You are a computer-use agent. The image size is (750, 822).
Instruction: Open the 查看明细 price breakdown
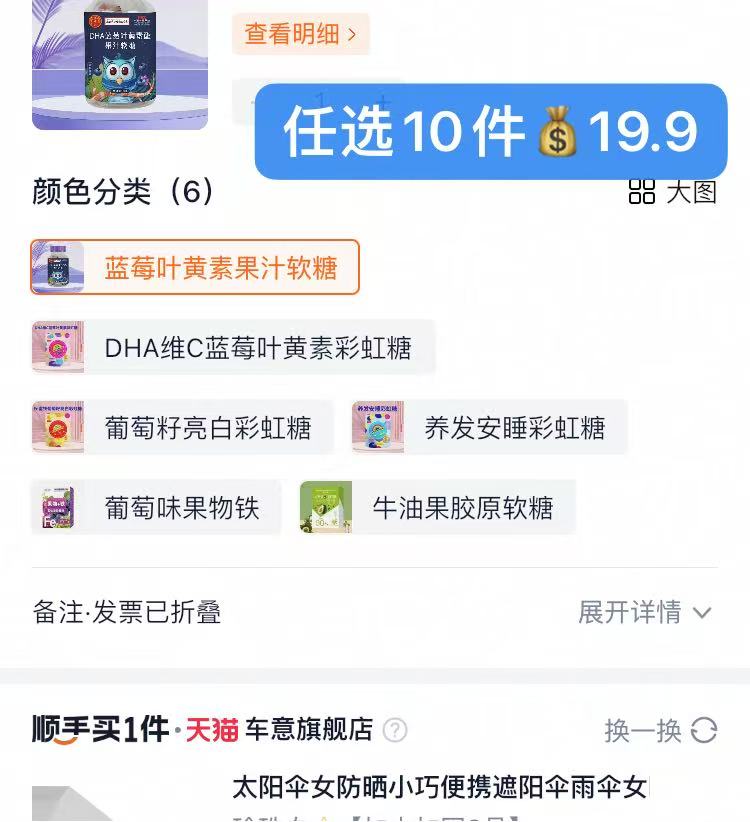coord(299,34)
